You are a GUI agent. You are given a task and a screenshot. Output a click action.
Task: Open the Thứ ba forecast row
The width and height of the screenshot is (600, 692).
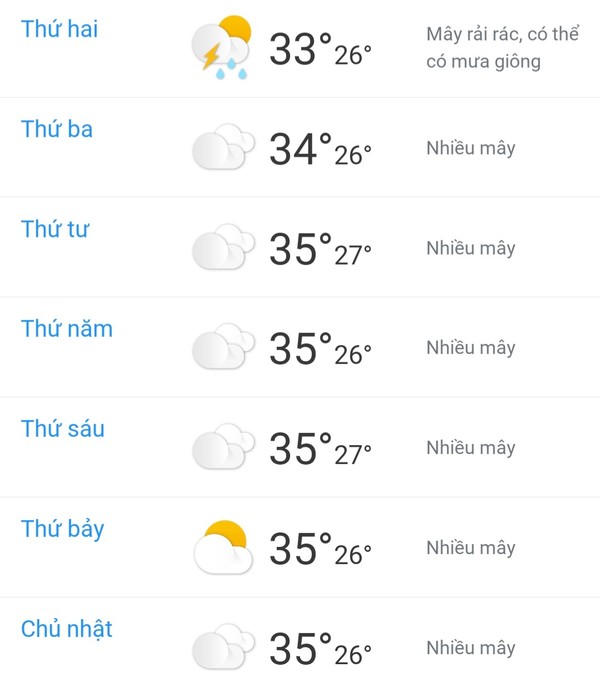click(x=57, y=129)
